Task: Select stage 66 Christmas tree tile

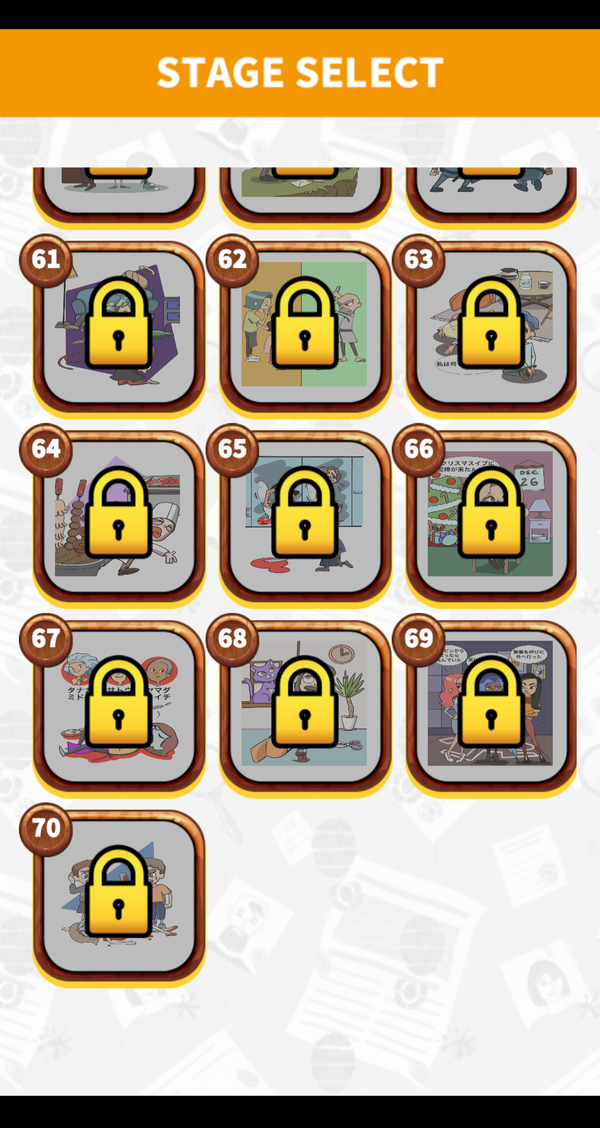Action: point(491,518)
